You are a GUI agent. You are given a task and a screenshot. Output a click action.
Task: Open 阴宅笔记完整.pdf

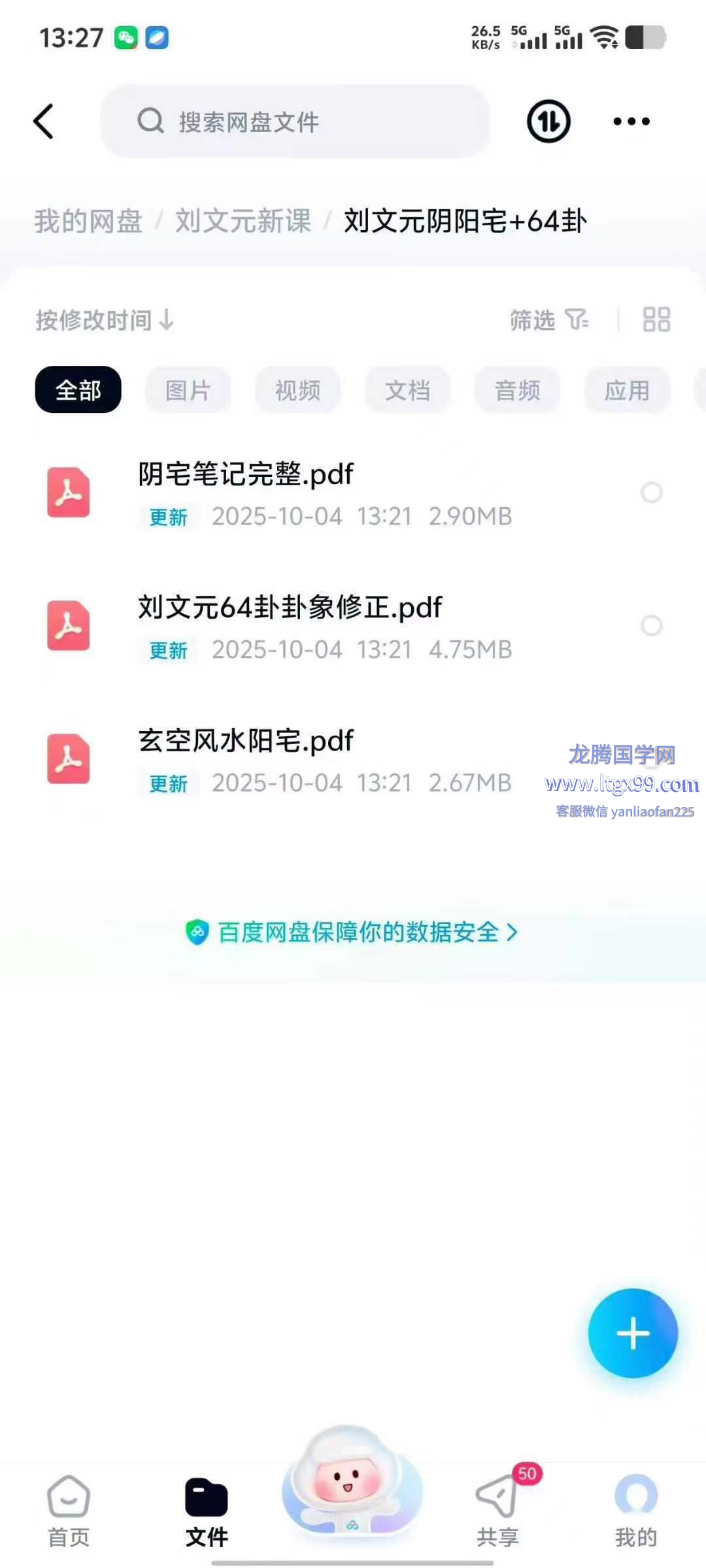coord(246,475)
